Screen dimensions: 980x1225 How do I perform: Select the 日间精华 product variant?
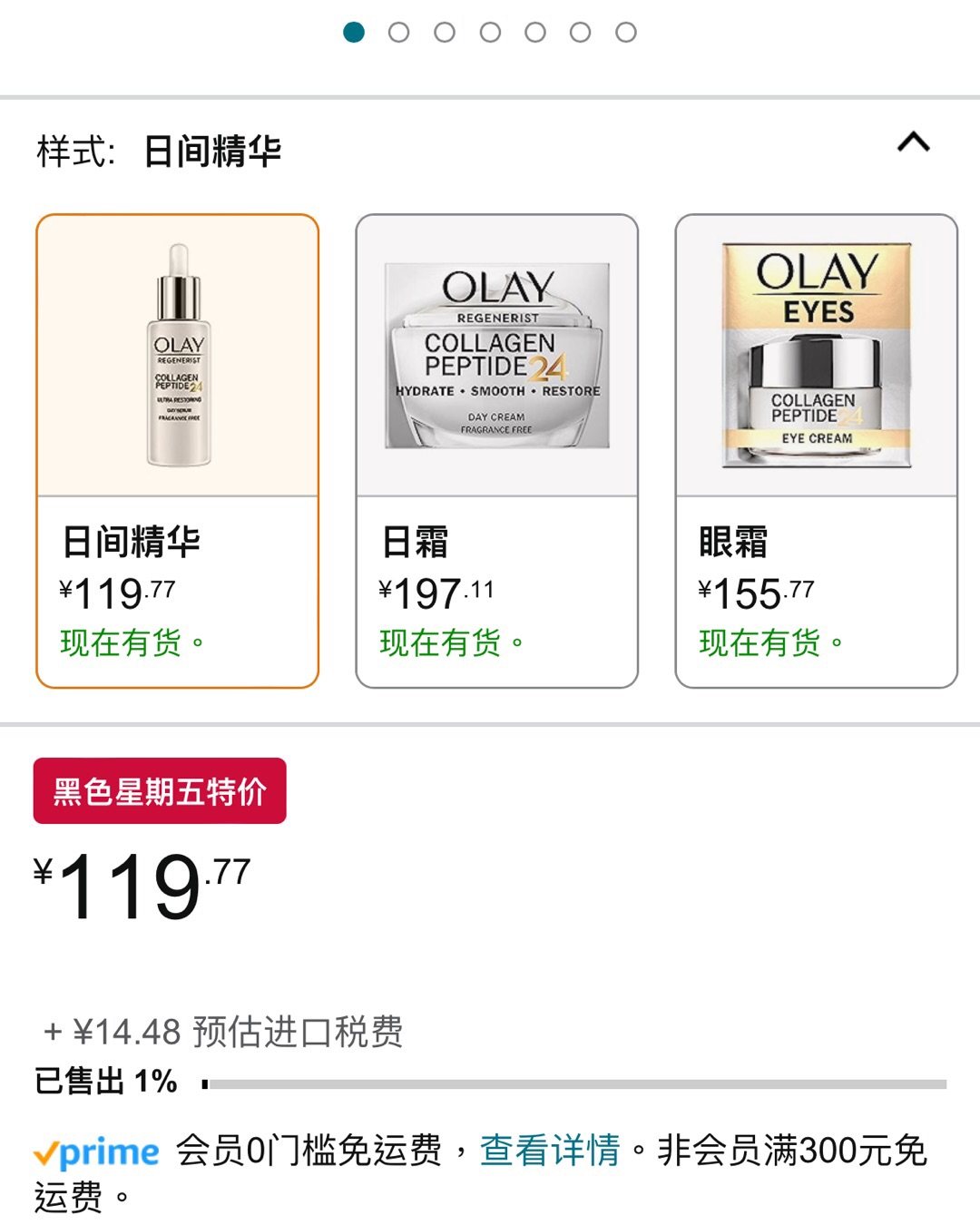pyautogui.click(x=177, y=449)
